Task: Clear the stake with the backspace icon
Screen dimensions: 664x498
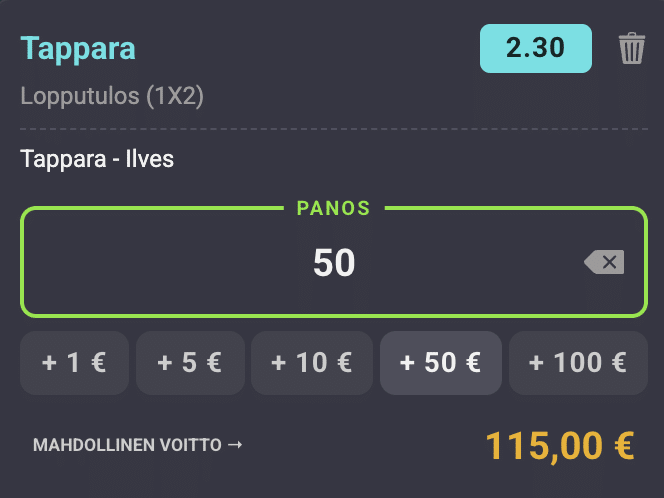Action: [x=604, y=263]
